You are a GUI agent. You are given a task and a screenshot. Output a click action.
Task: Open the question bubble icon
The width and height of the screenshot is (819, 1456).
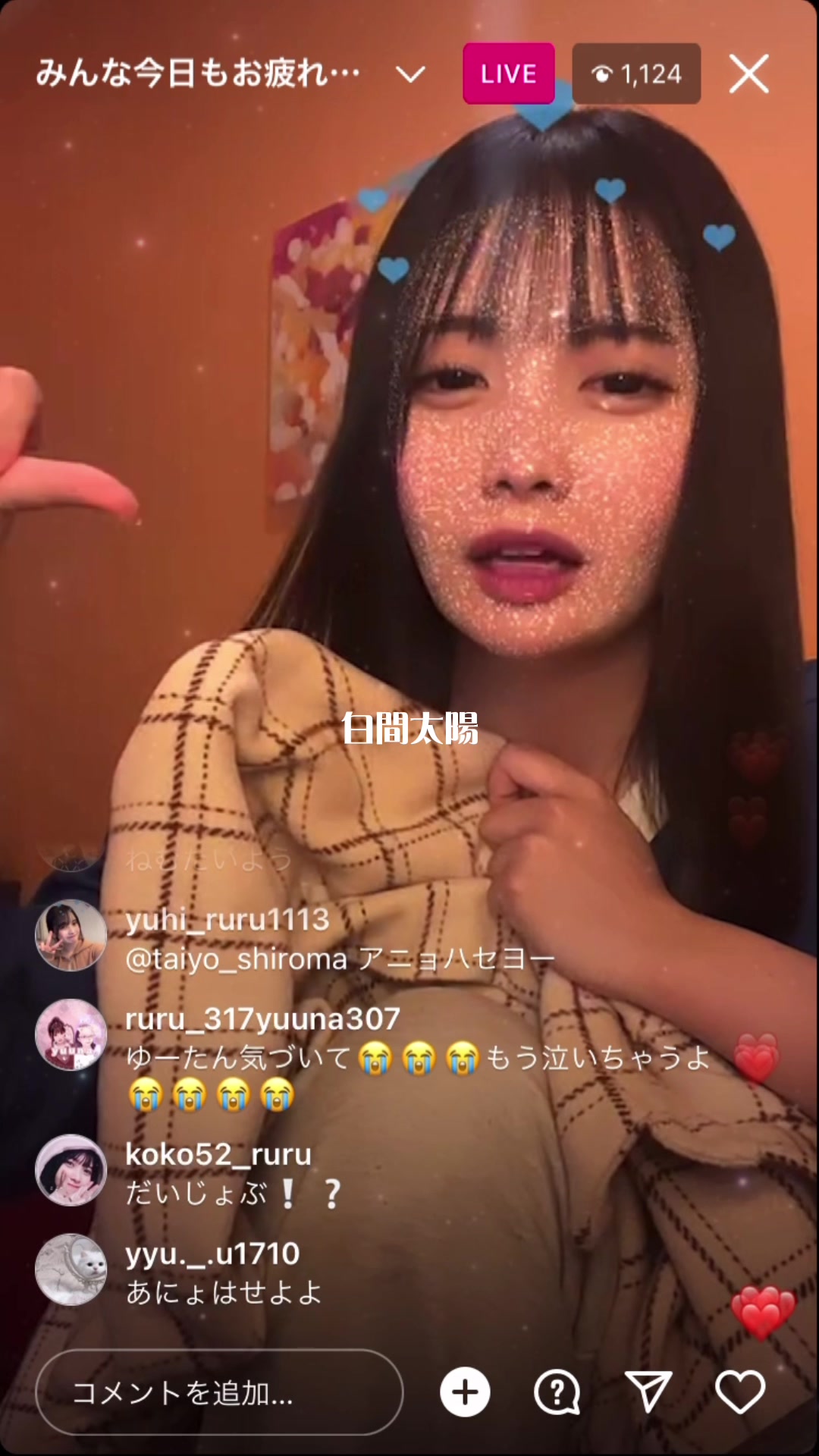pos(557,1392)
